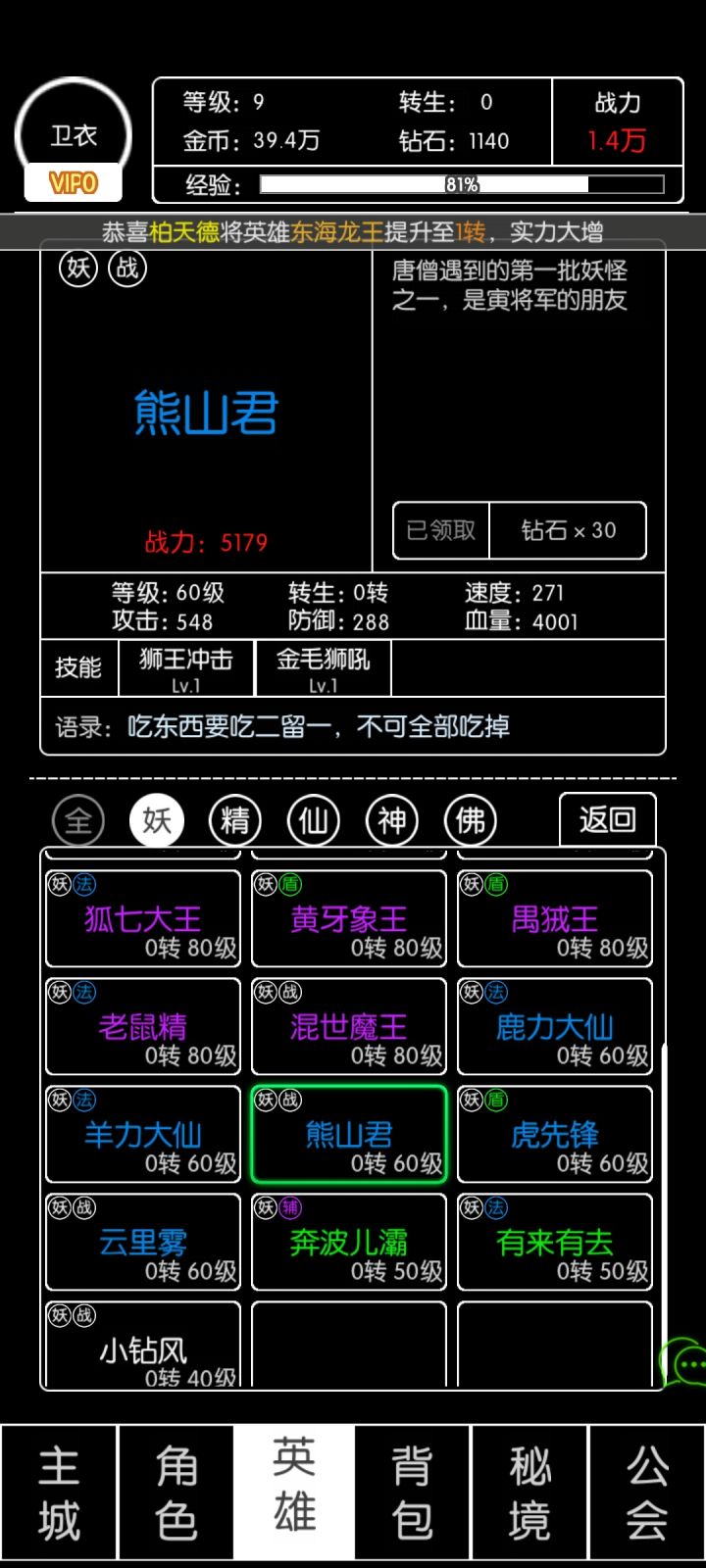Click the 妖 badge on 熊山君's detail card
The height and width of the screenshot is (1568, 706).
click(x=77, y=268)
